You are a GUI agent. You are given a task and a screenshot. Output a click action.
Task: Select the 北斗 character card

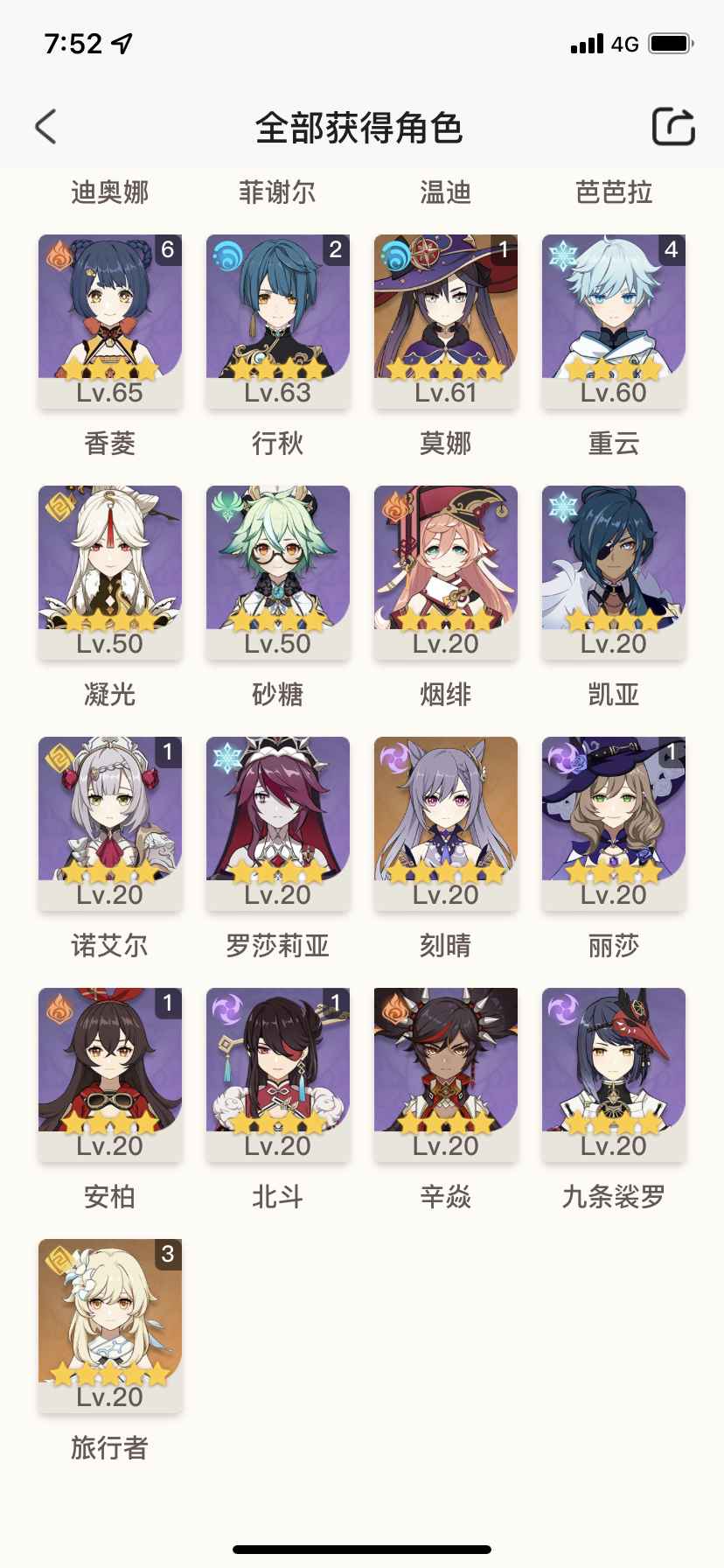click(278, 1074)
